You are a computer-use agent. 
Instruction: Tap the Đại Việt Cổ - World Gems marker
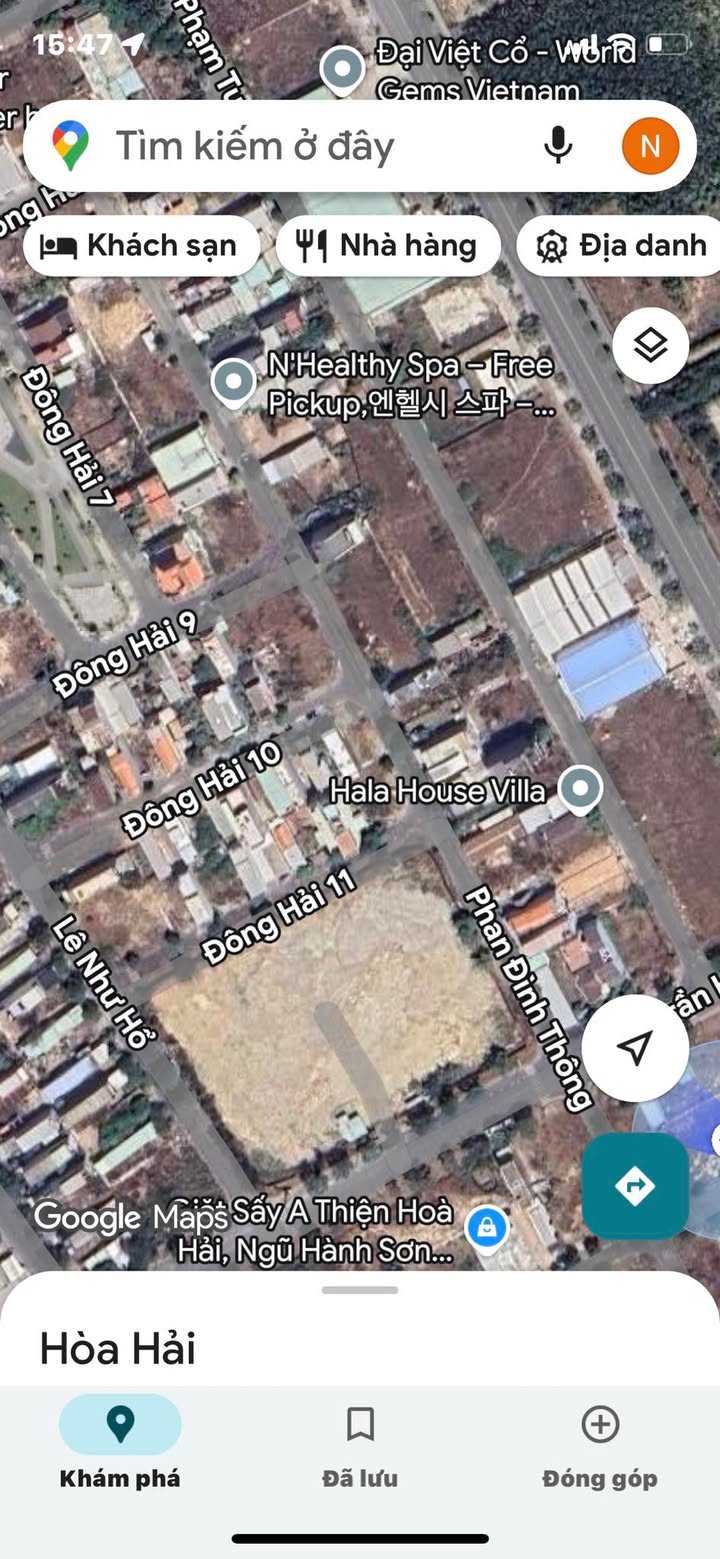click(x=343, y=70)
